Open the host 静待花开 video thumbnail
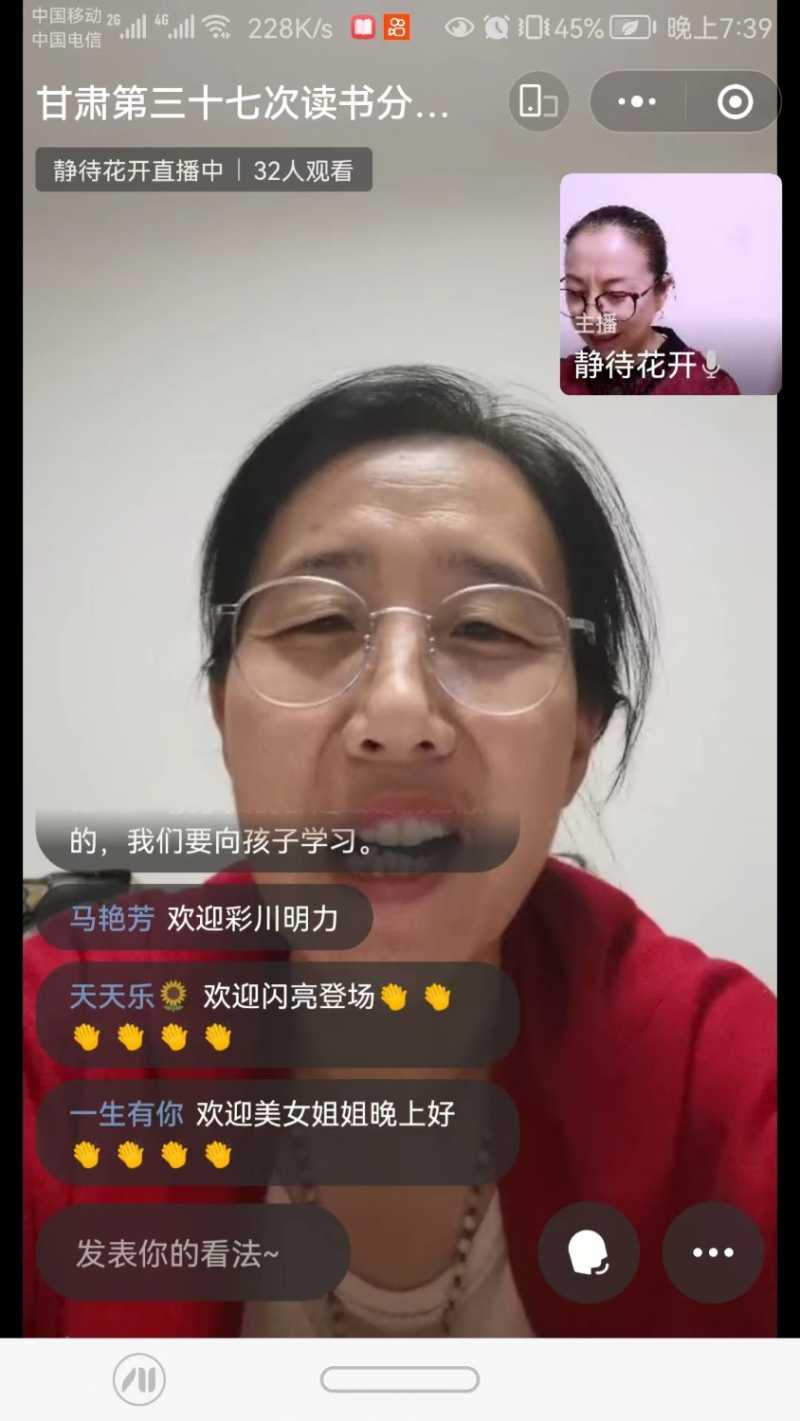Screen dimensions: 800x1421 point(670,284)
